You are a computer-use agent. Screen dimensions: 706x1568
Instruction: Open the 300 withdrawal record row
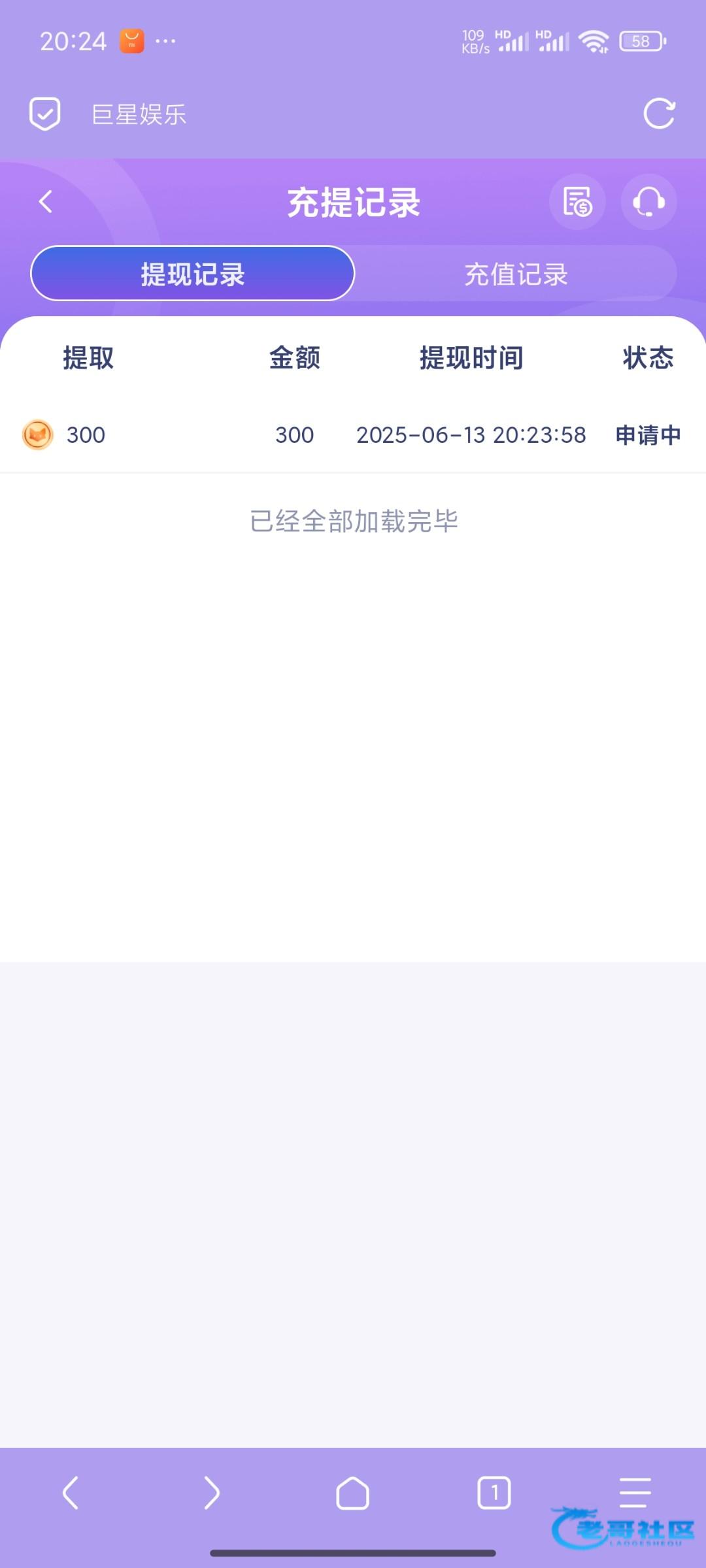353,434
